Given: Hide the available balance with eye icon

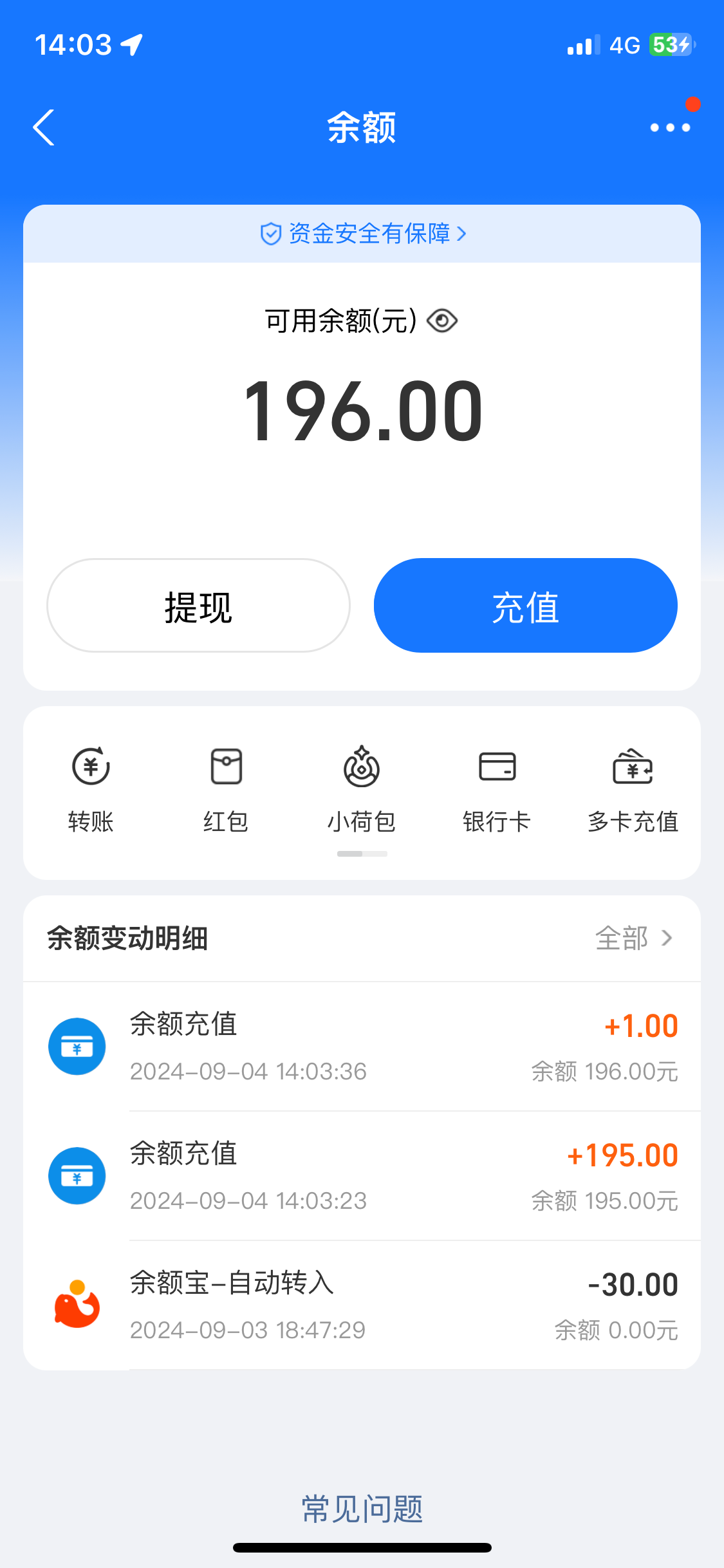Looking at the screenshot, I should tap(442, 321).
